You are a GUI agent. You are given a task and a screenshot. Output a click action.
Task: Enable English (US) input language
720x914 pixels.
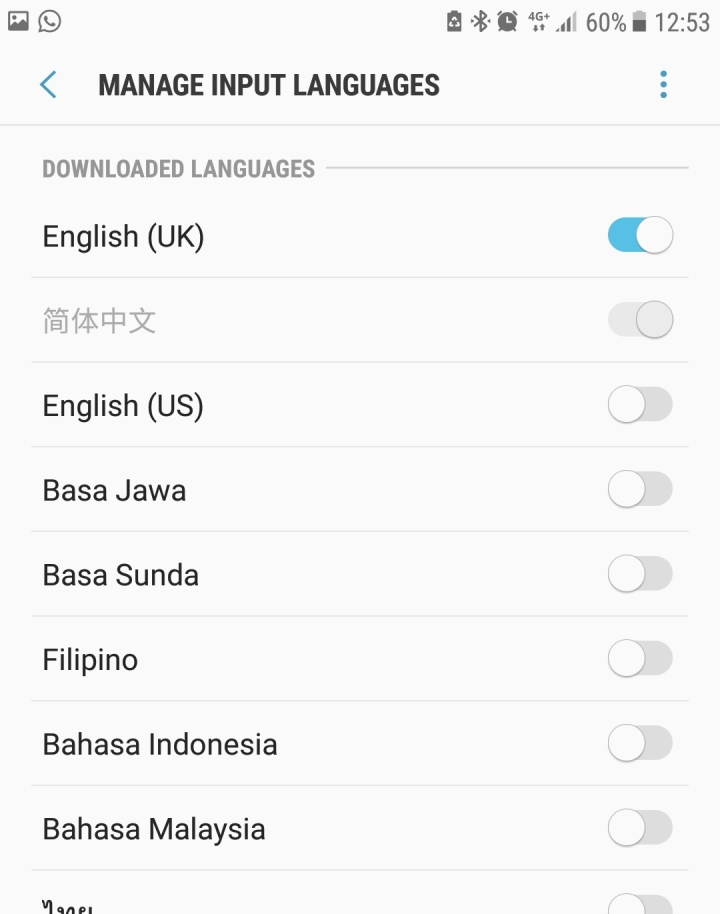pyautogui.click(x=640, y=405)
